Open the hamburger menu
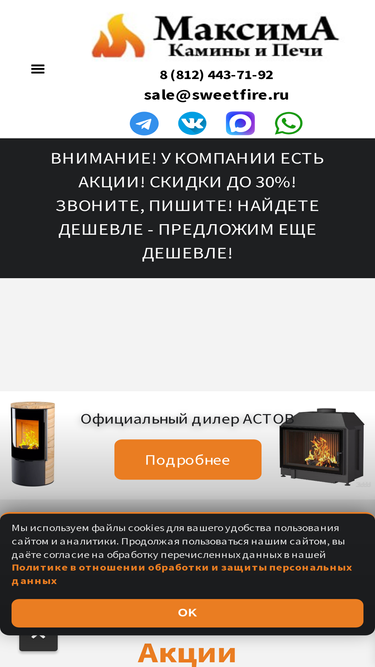375x667 pixels. 38,69
